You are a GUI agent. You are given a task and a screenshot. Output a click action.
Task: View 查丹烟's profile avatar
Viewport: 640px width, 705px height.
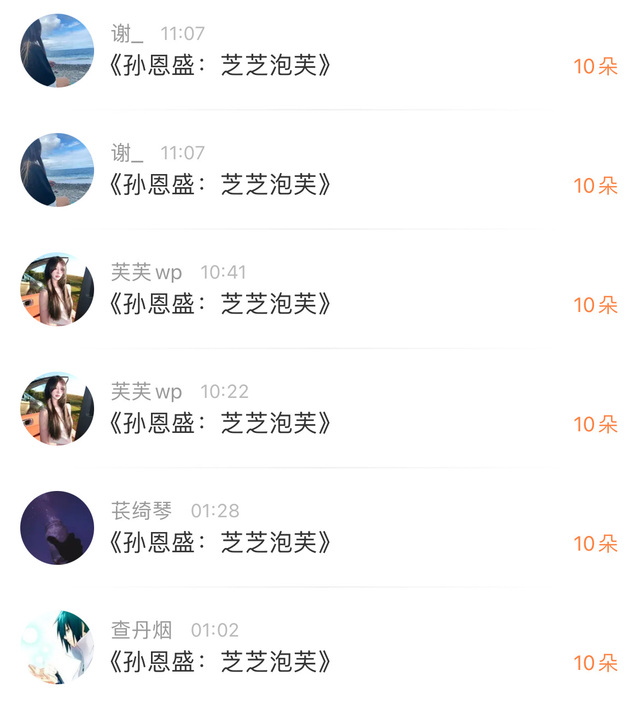pyautogui.click(x=57, y=647)
